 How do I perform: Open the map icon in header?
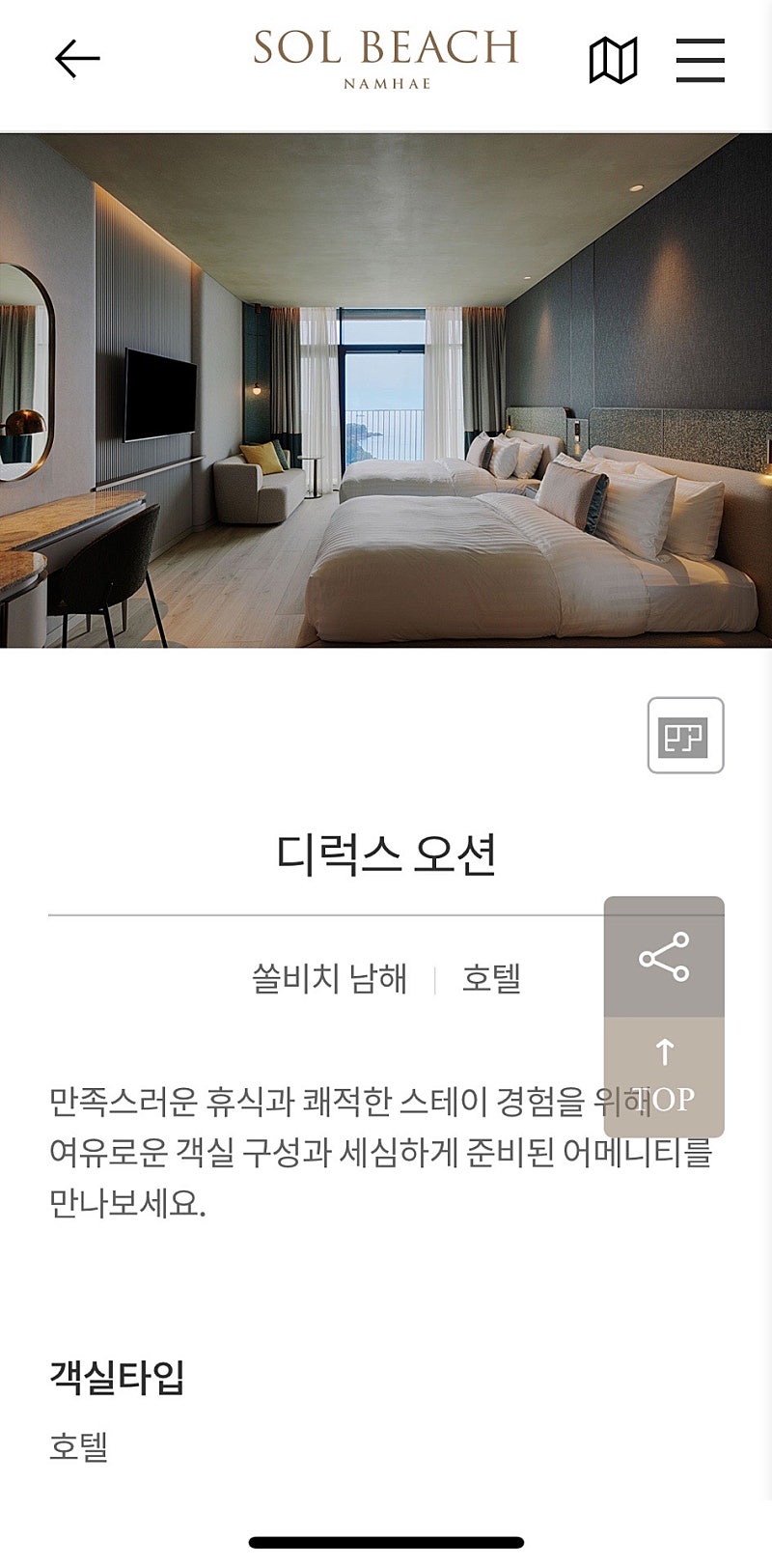point(614,60)
